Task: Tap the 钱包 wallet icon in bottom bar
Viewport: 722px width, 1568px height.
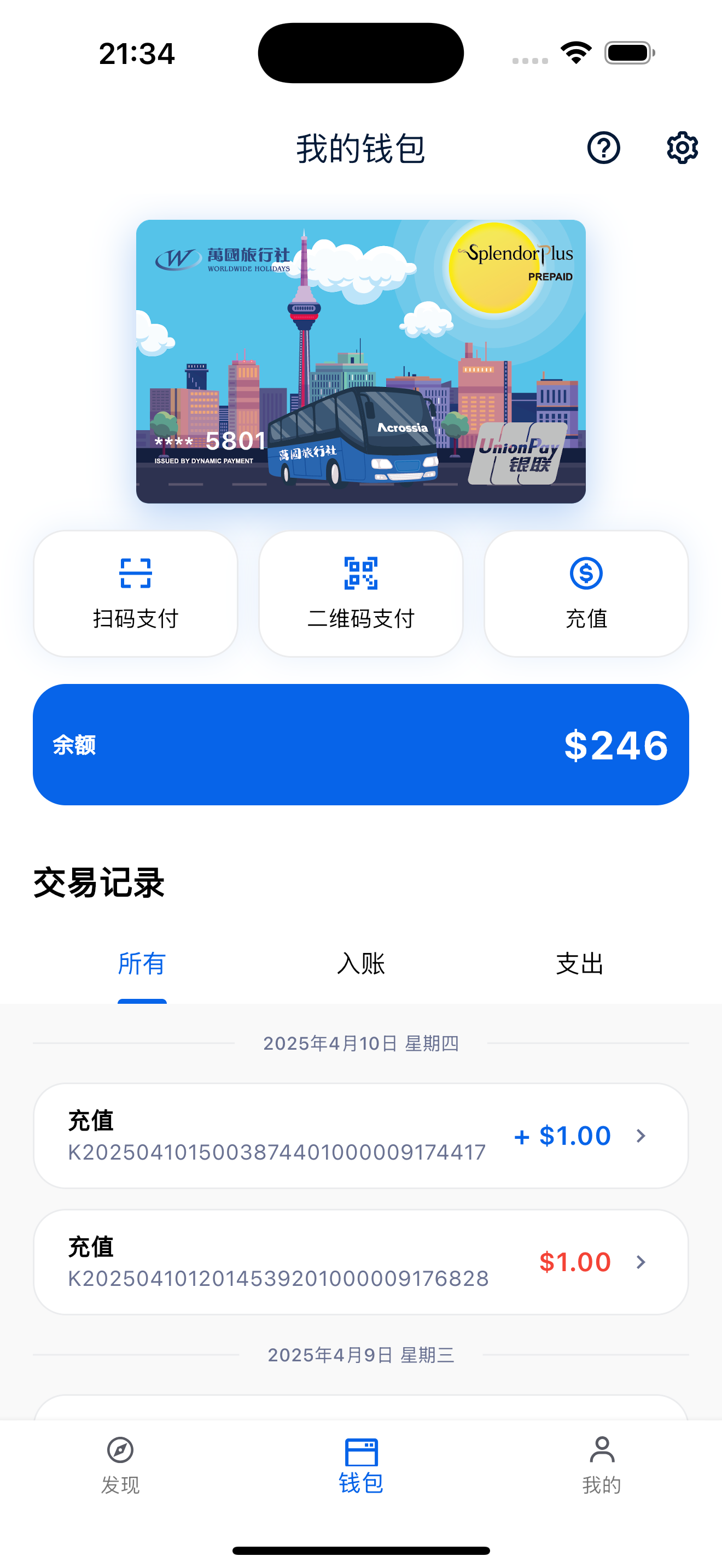Action: pyautogui.click(x=360, y=1452)
